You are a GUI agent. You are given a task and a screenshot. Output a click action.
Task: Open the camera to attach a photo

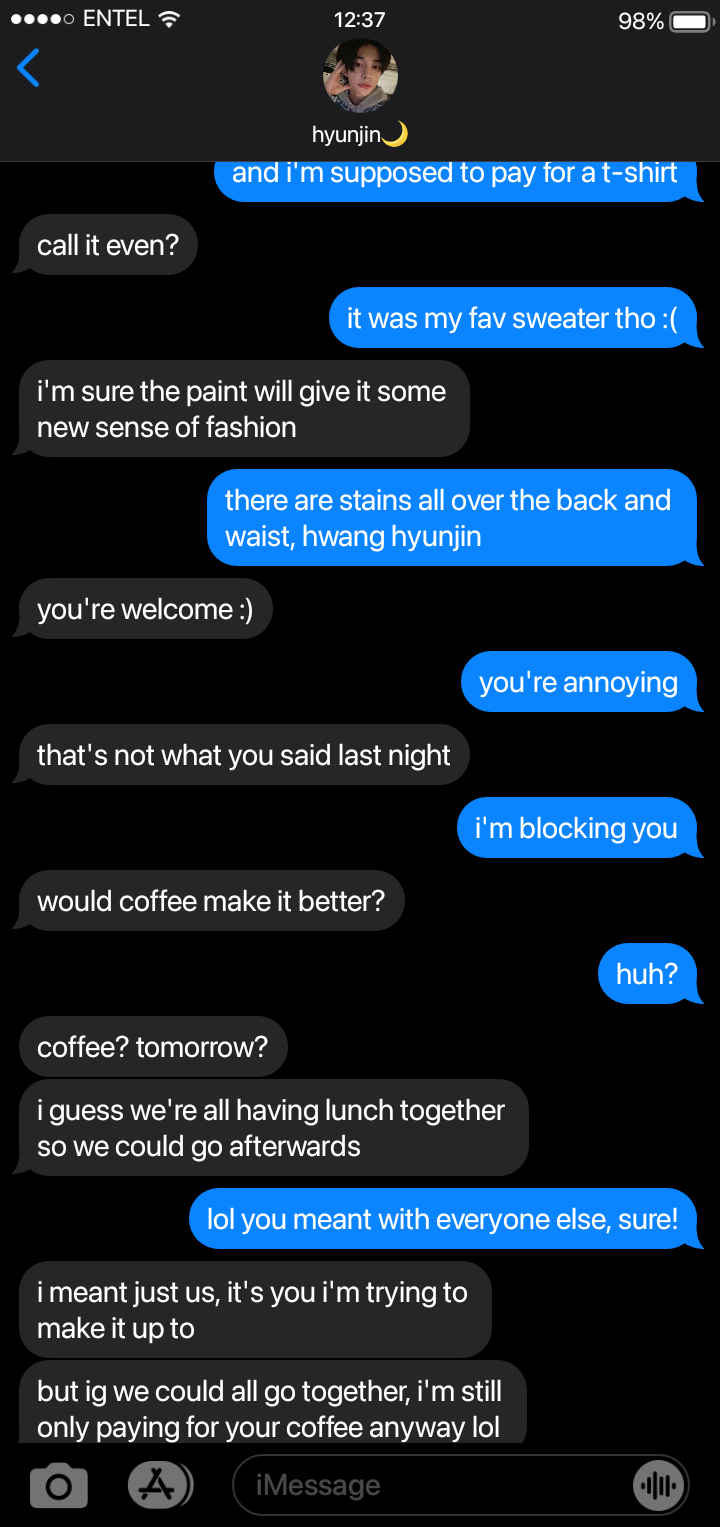59,1485
